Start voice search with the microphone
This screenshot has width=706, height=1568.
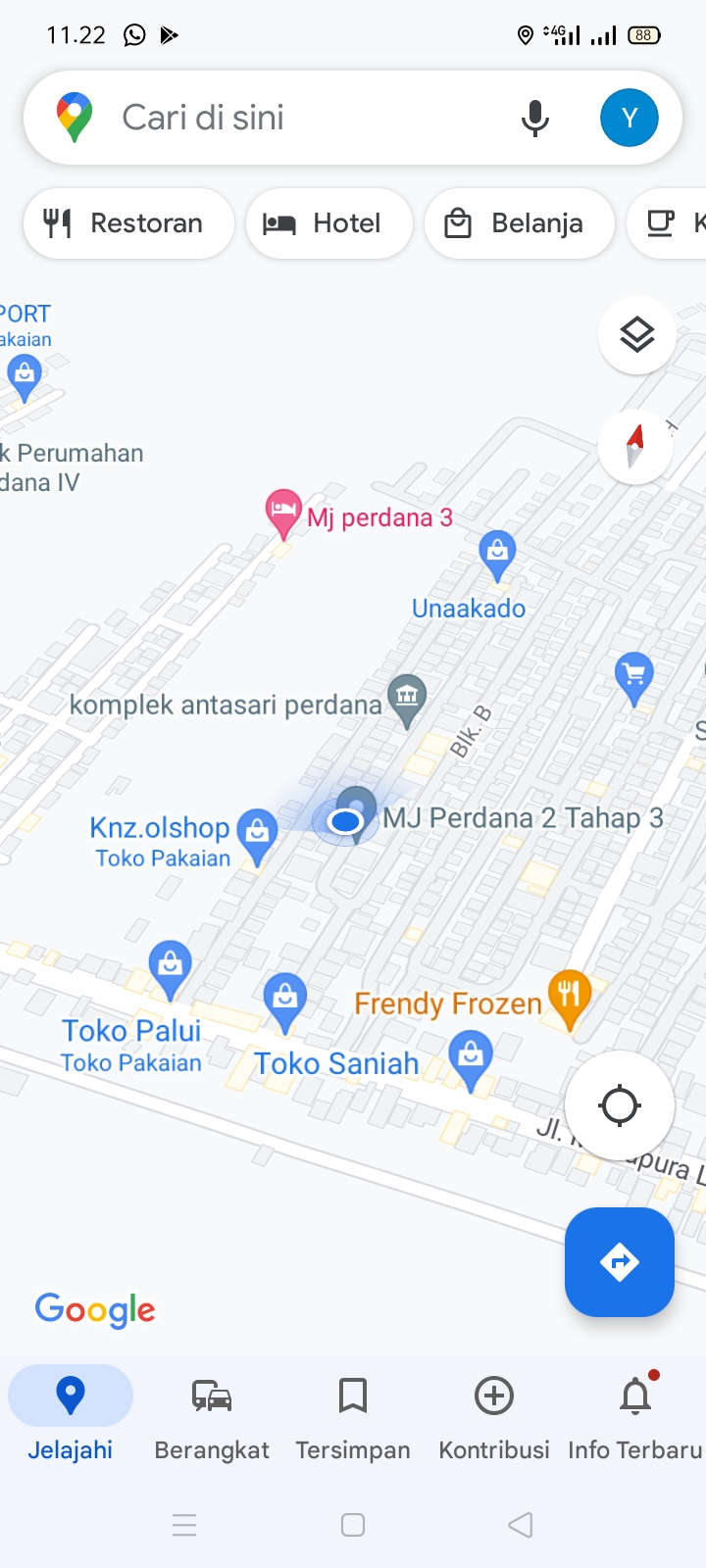(x=534, y=118)
